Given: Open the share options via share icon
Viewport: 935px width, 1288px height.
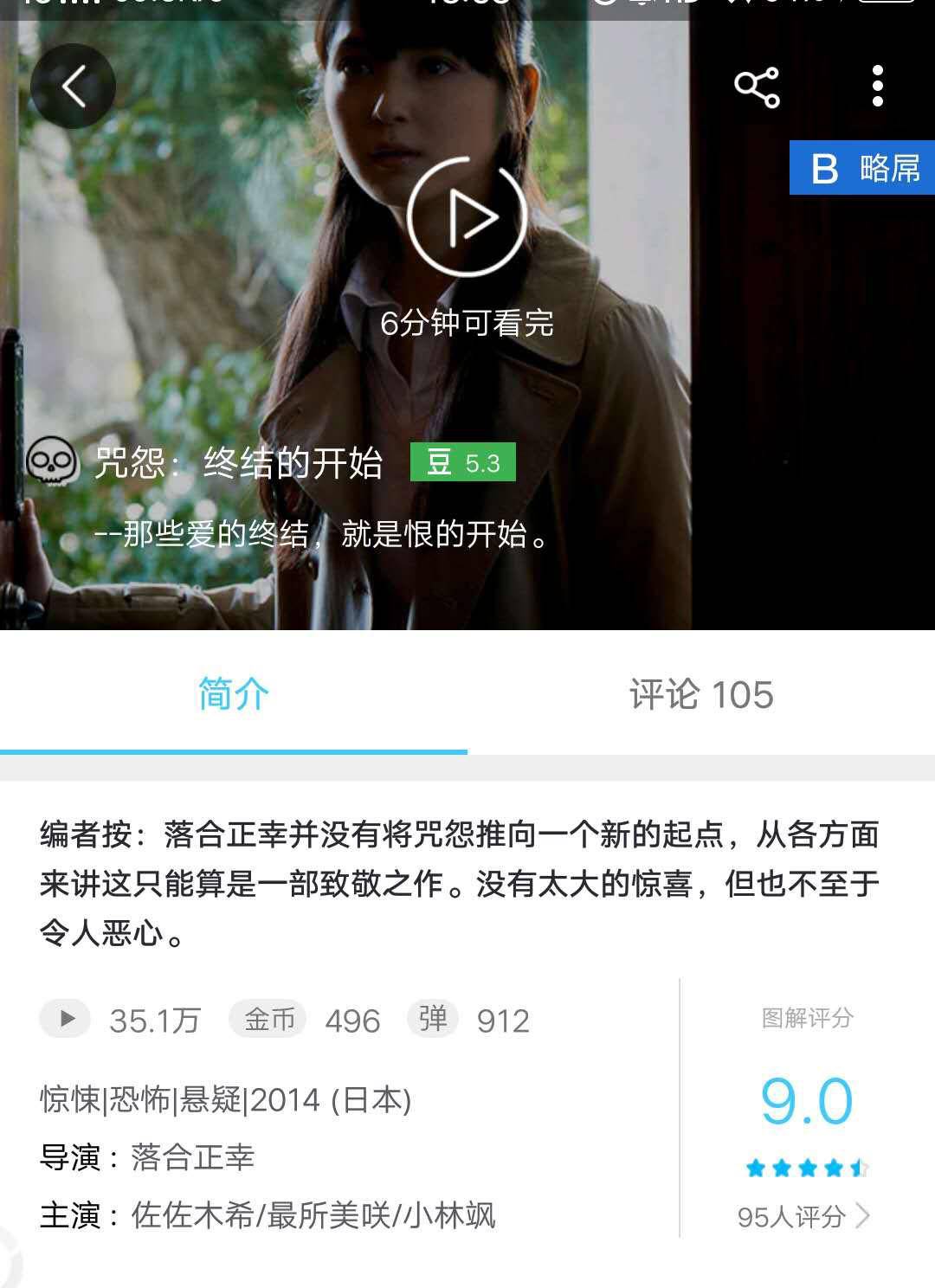Looking at the screenshot, I should tap(755, 86).
